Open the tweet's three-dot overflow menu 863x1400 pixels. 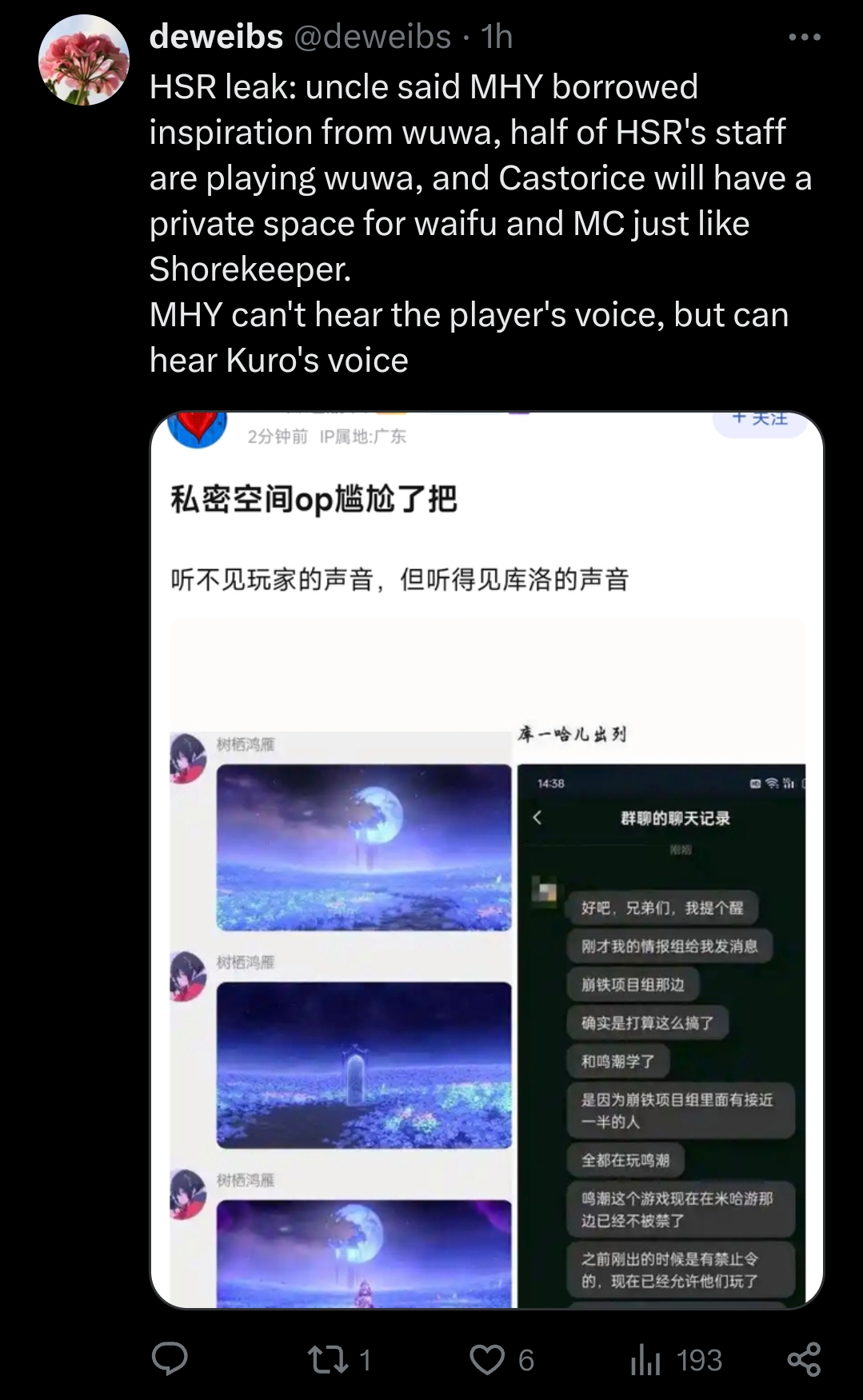[804, 37]
